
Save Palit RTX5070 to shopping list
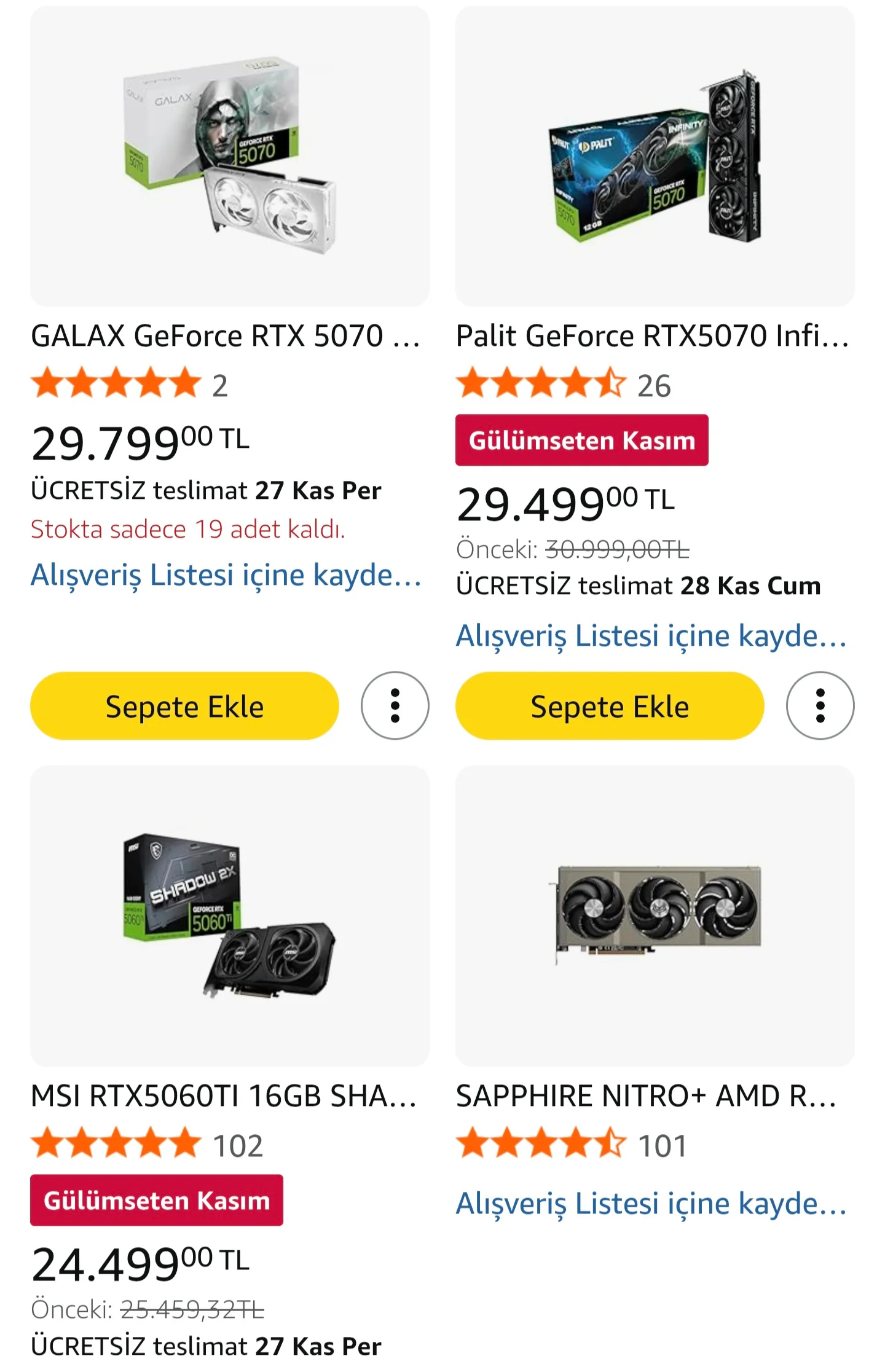tap(651, 636)
